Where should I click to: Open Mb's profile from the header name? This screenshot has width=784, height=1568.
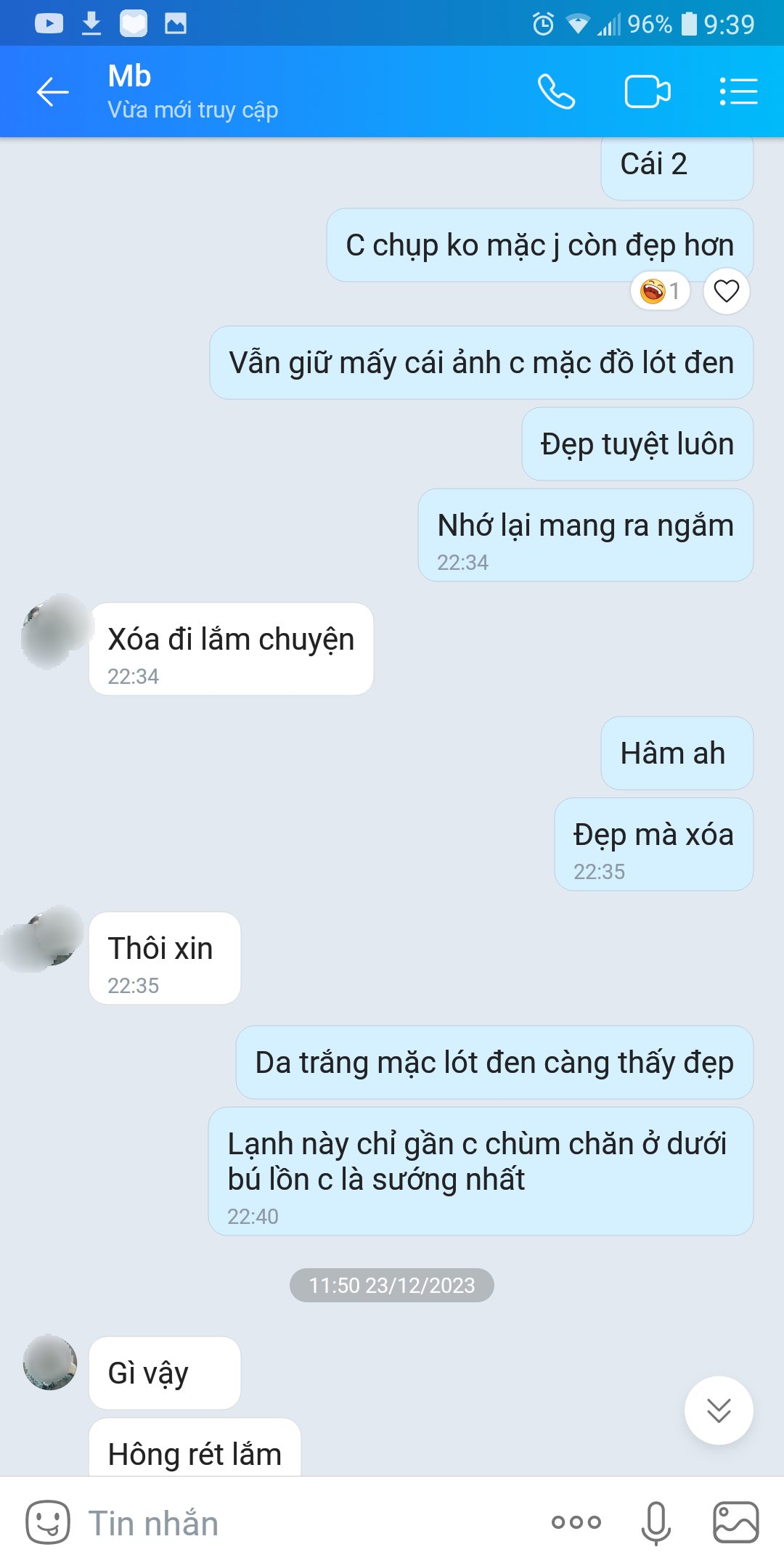pyautogui.click(x=129, y=76)
